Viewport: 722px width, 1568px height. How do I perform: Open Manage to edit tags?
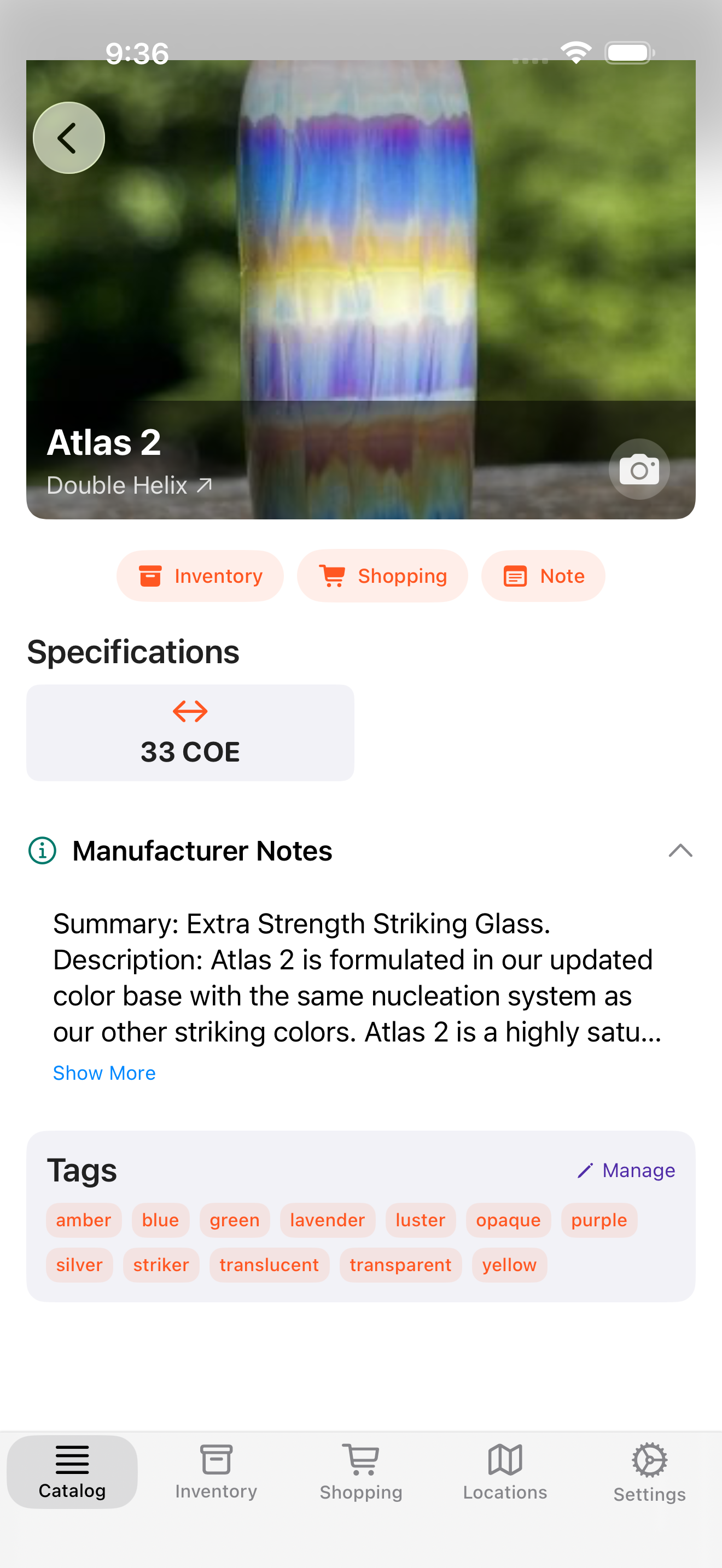(x=627, y=1170)
